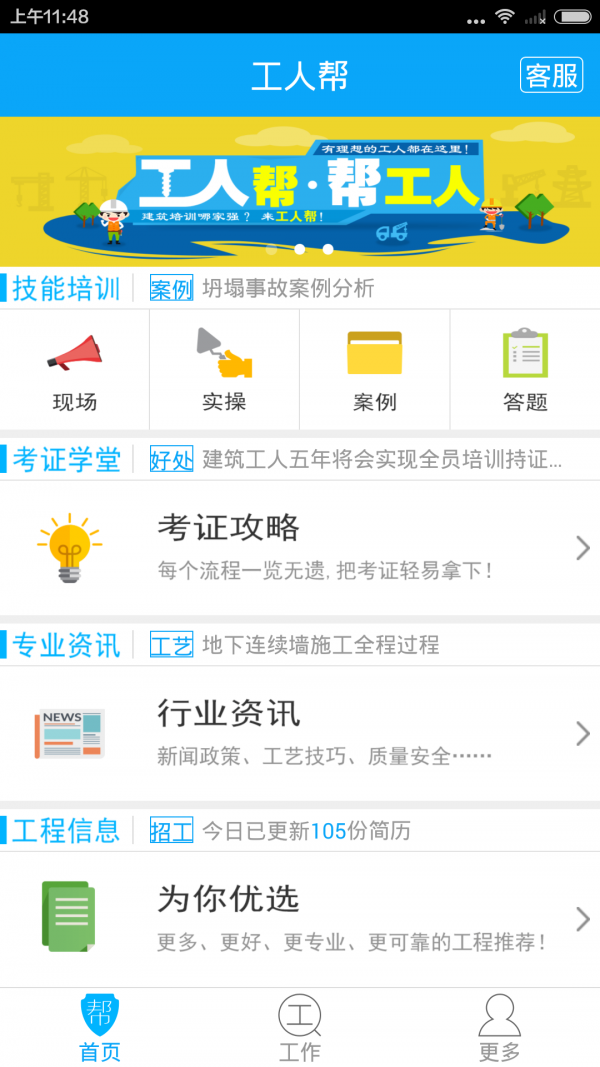The width and height of the screenshot is (600, 1067).
Task: Open 客服 customer service
Action: click(551, 76)
